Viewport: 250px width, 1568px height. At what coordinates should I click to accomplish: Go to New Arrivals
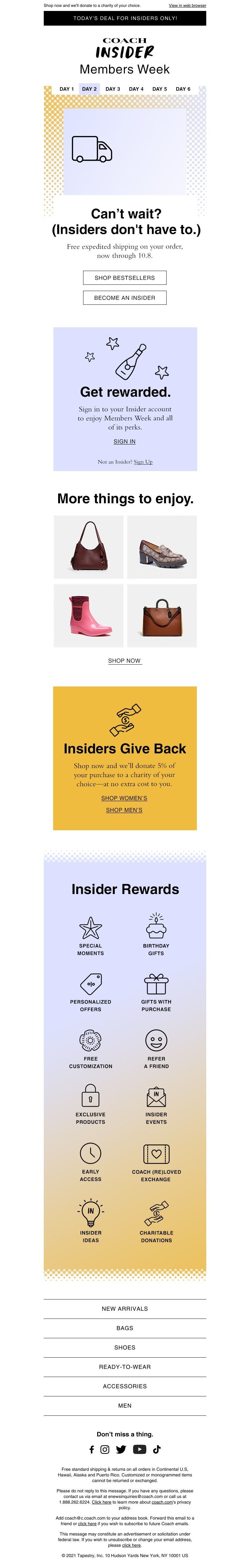point(125,1309)
